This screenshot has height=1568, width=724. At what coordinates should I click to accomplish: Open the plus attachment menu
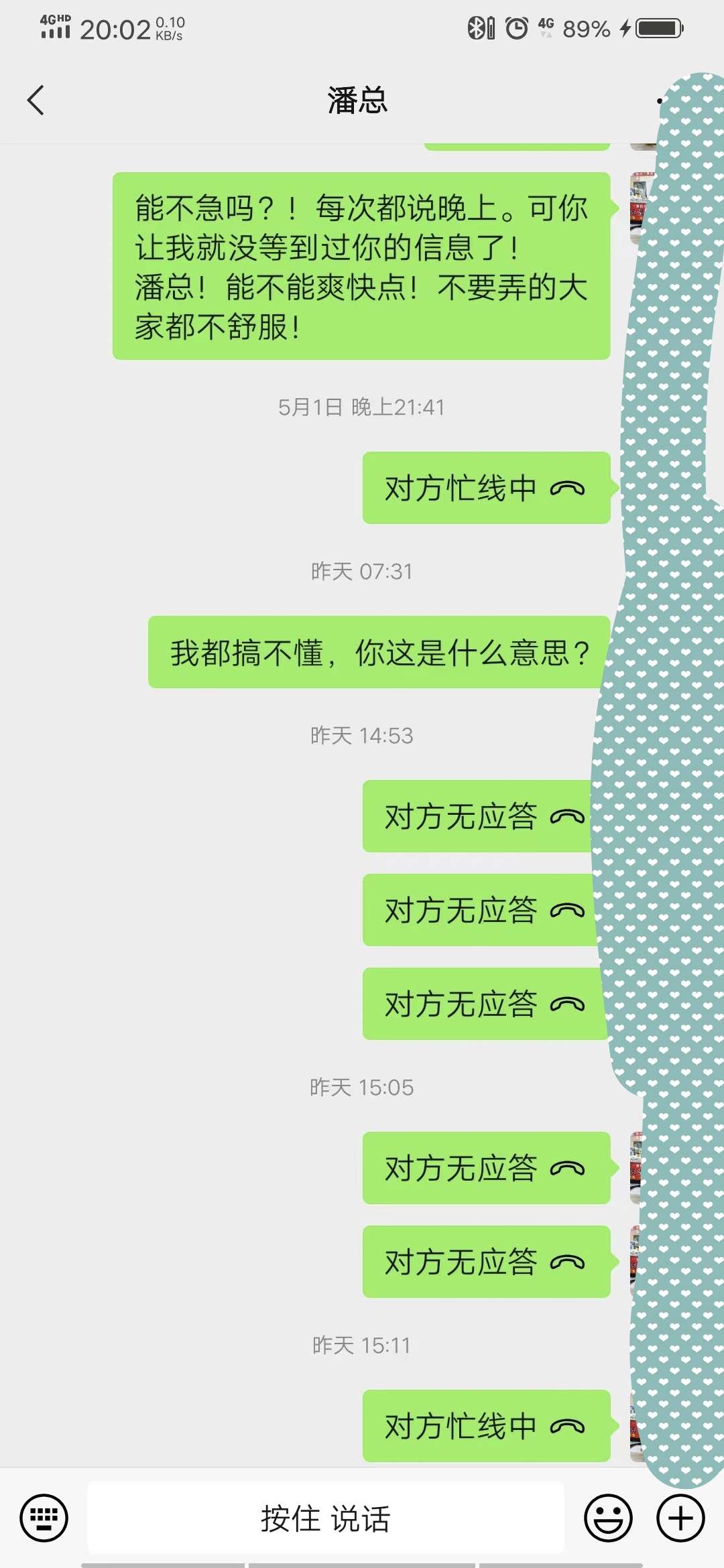click(x=680, y=1518)
